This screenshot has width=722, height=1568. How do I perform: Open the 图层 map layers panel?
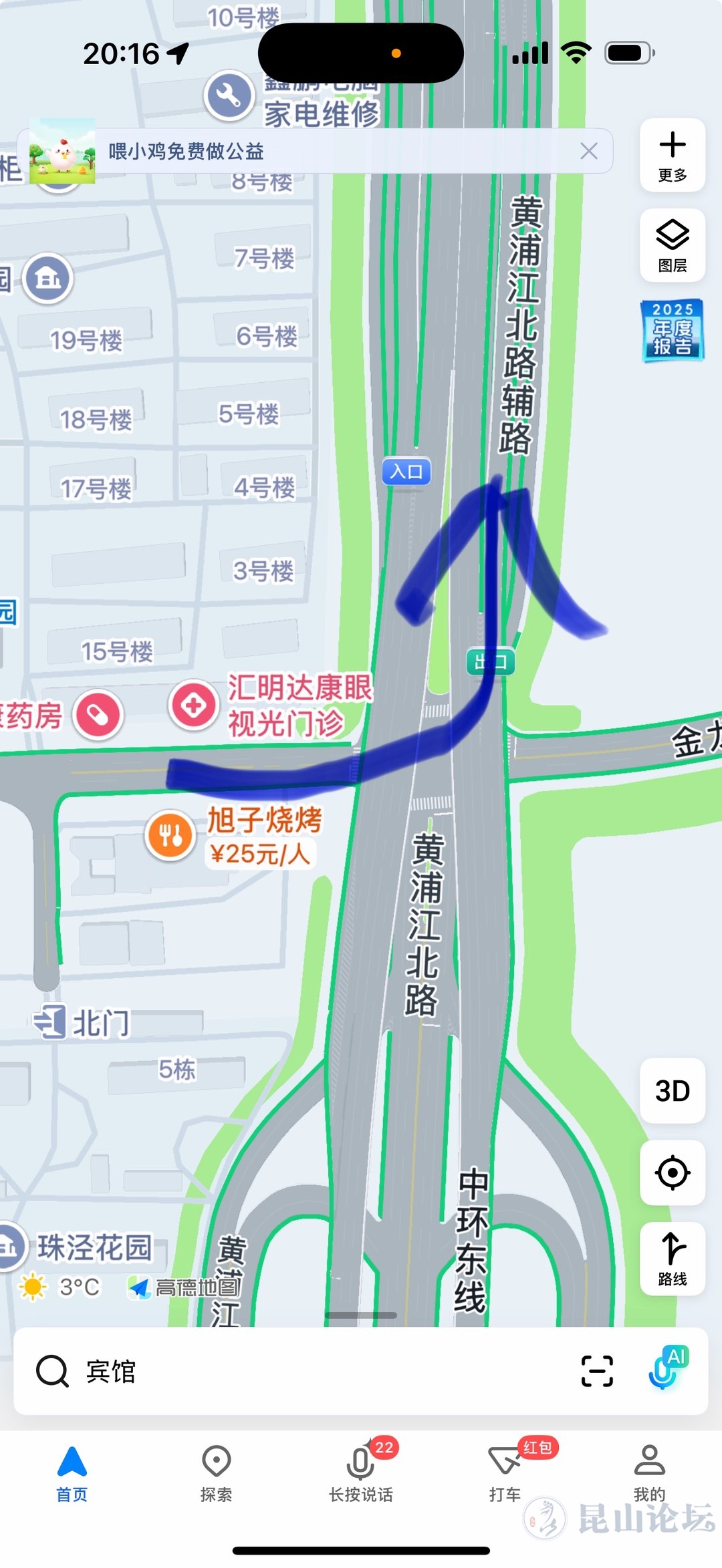tap(672, 245)
